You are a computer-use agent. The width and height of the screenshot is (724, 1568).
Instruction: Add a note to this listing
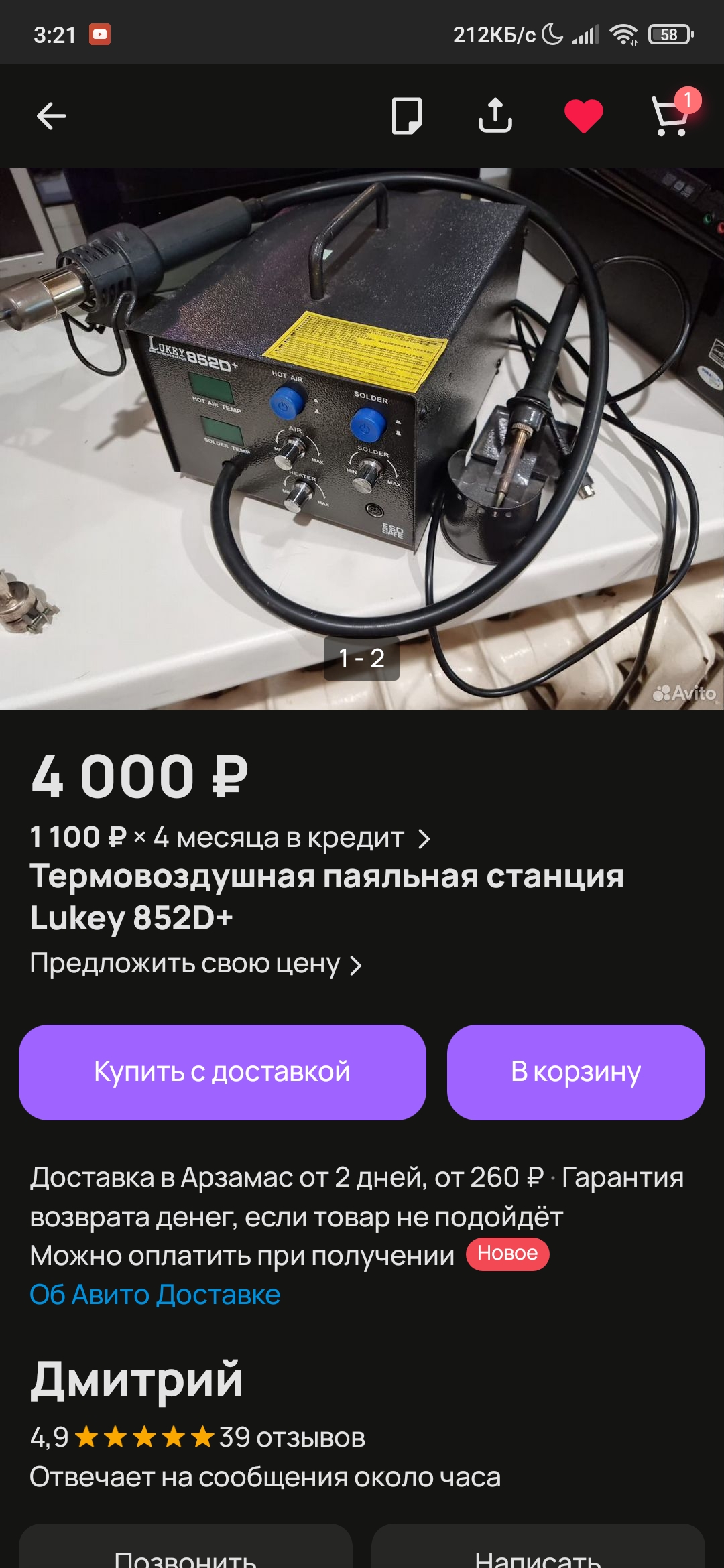point(407,116)
